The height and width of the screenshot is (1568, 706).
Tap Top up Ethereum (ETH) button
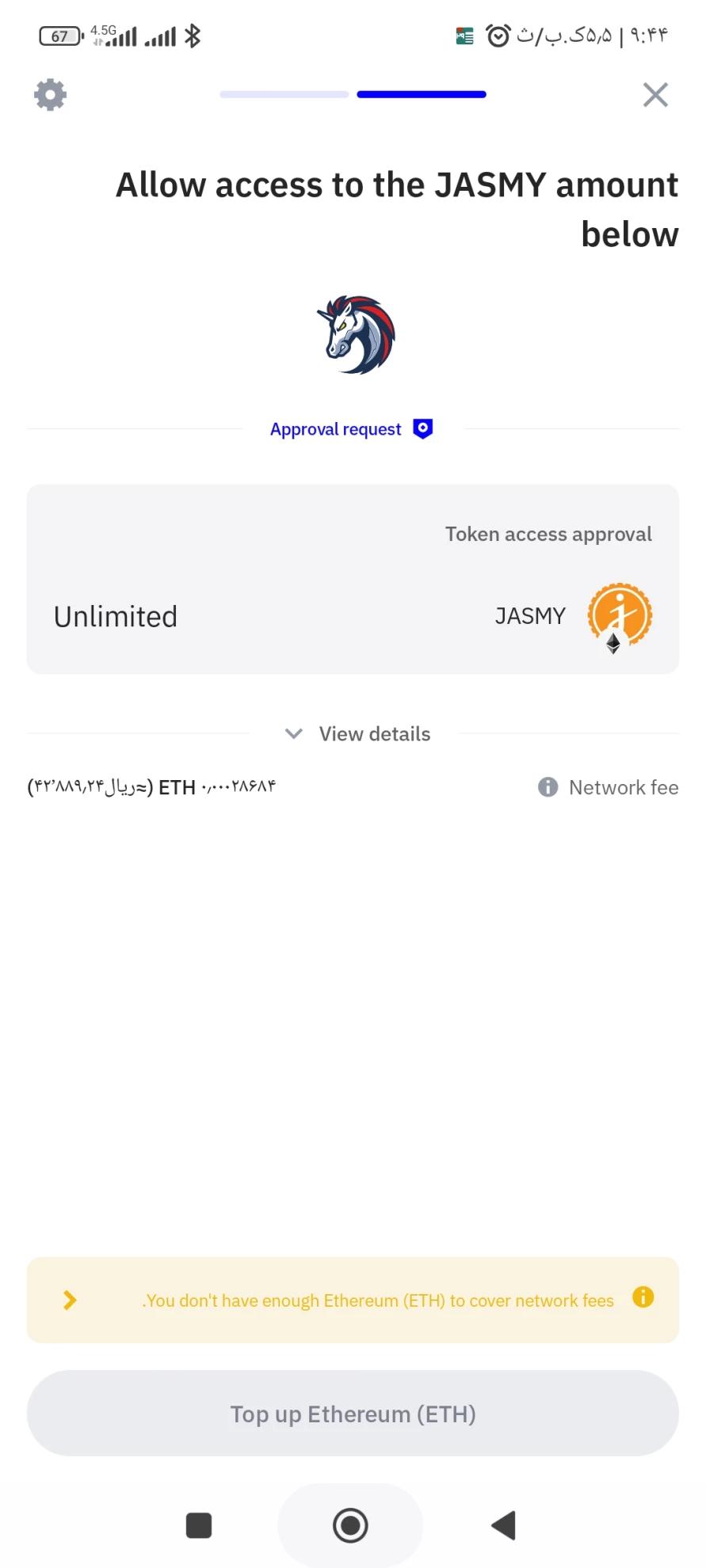pos(353,1414)
